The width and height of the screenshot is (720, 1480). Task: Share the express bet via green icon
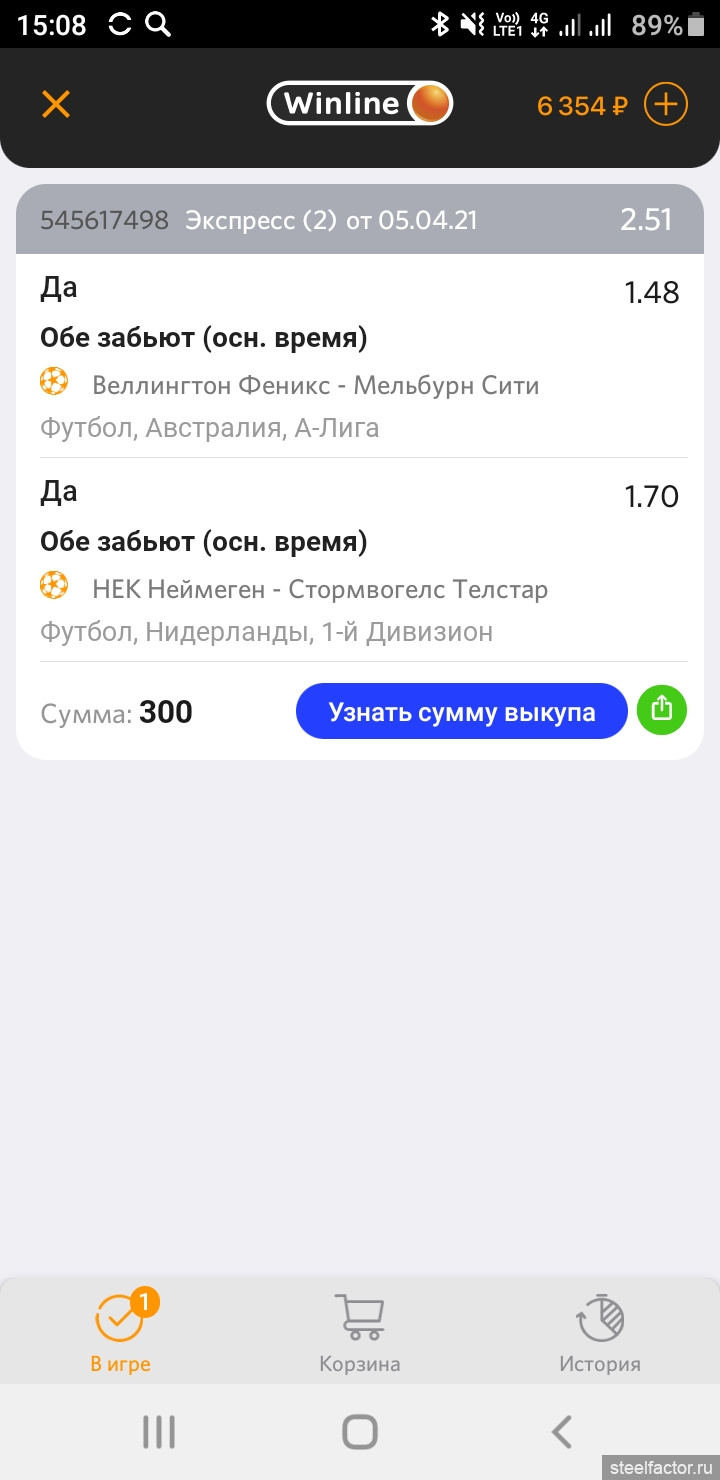(662, 711)
